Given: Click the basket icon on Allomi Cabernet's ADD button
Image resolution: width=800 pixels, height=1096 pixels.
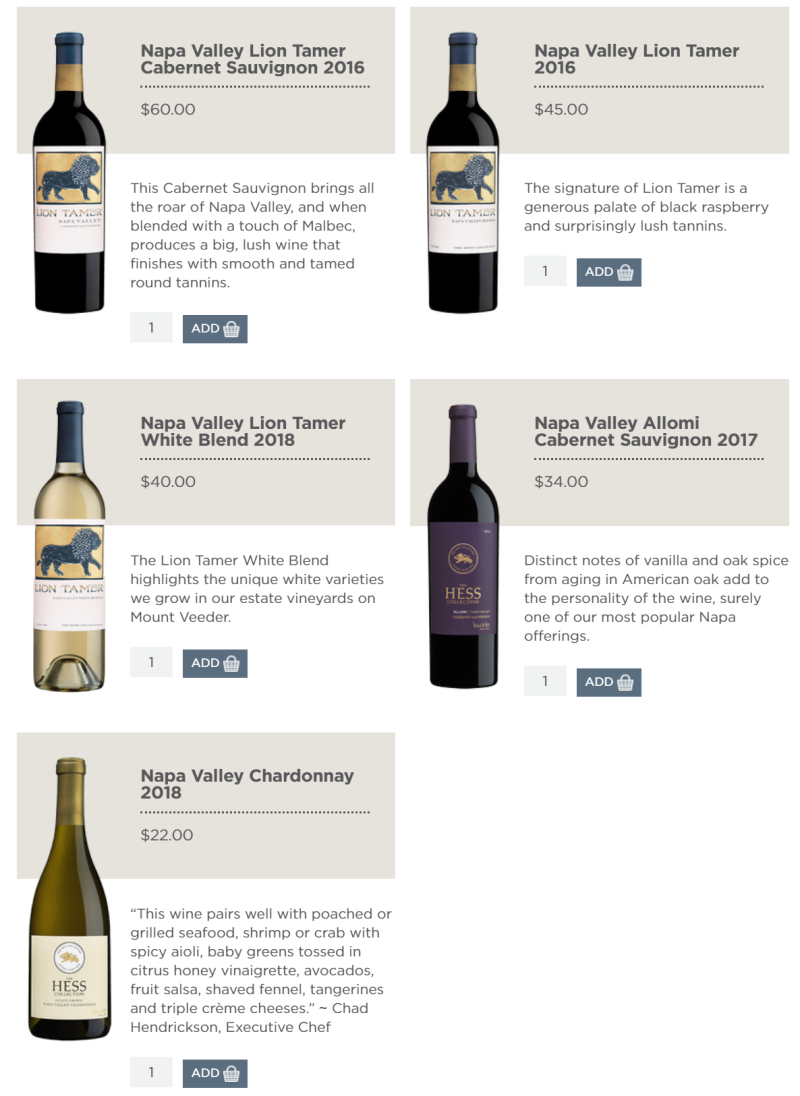Looking at the screenshot, I should tap(626, 681).
